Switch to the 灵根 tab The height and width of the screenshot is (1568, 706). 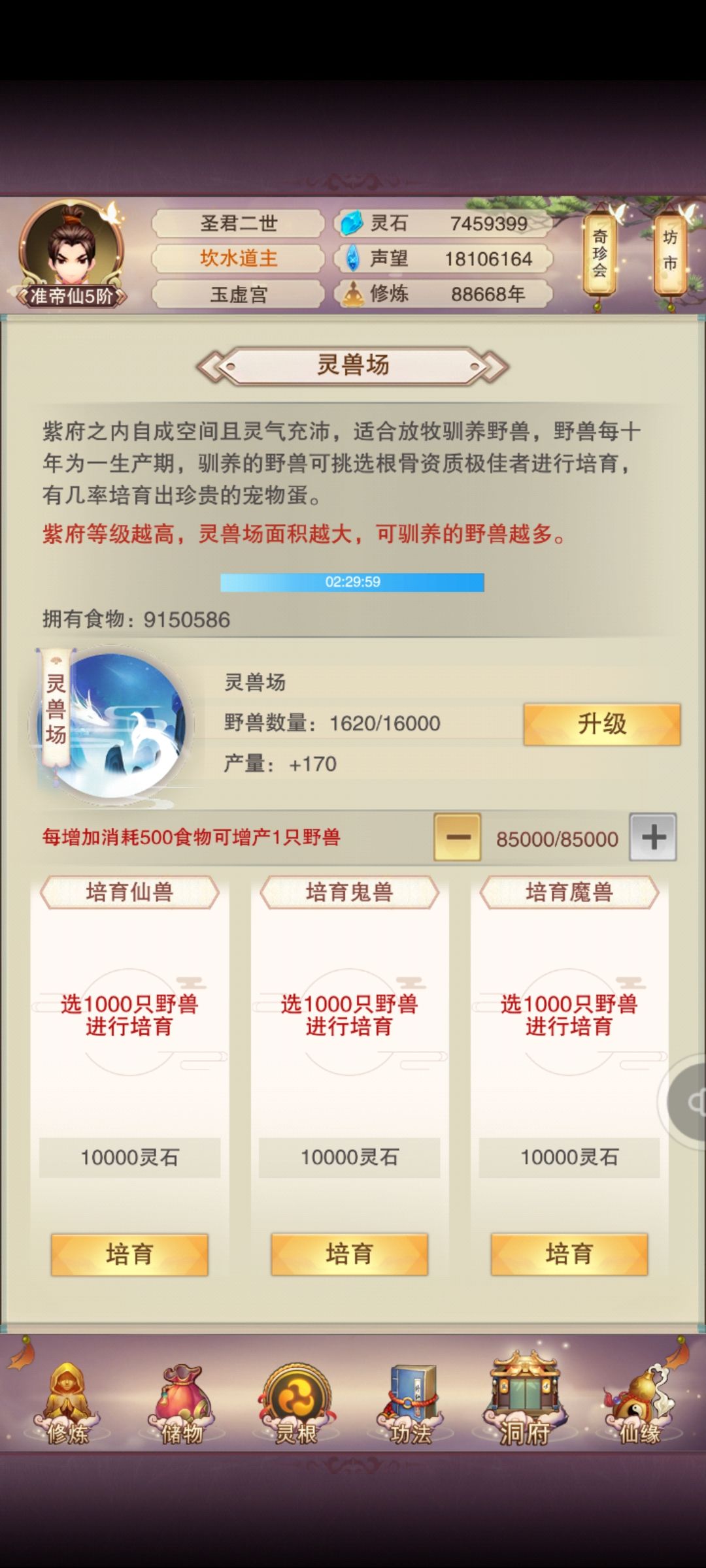pos(296,1403)
